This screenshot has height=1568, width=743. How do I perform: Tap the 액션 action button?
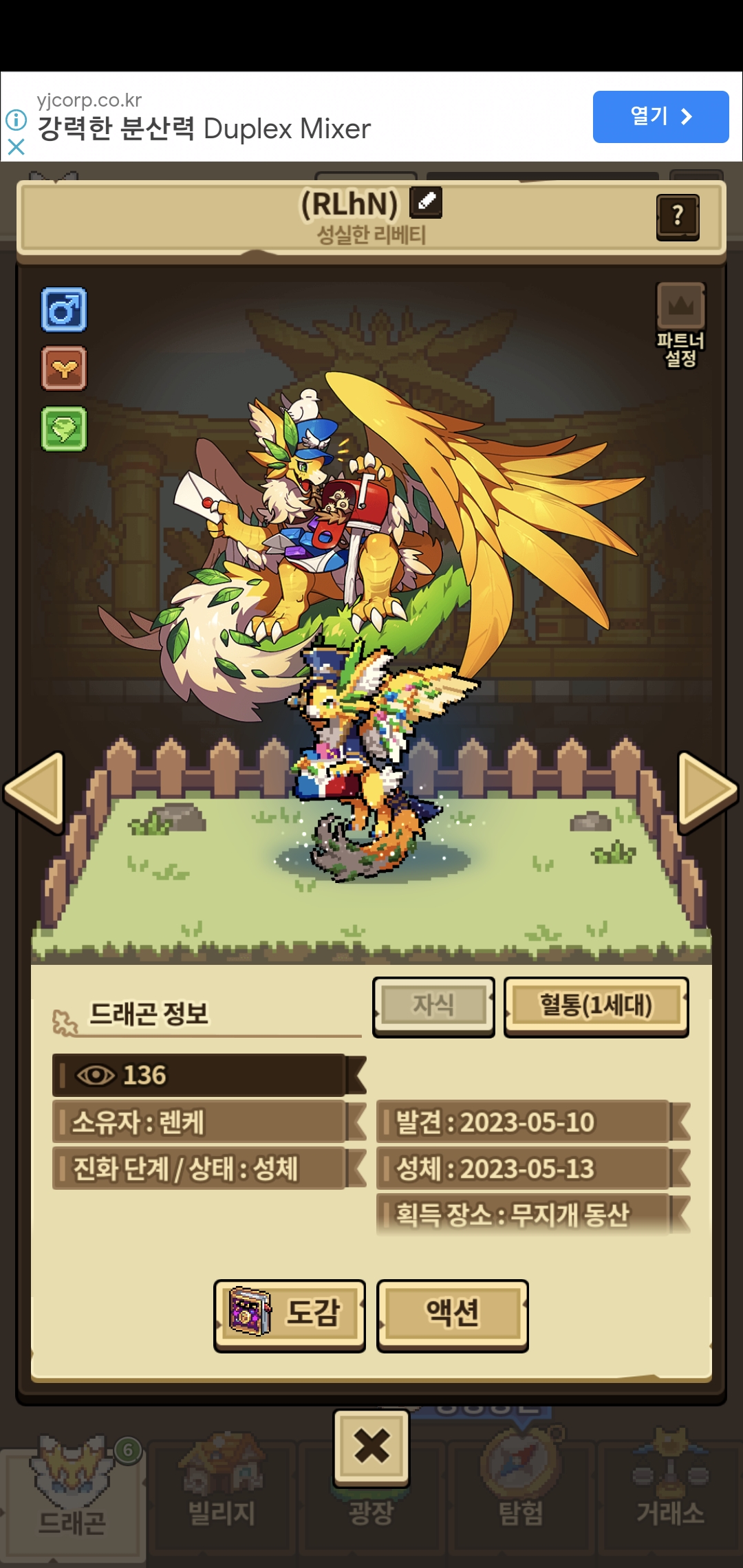pos(452,1315)
